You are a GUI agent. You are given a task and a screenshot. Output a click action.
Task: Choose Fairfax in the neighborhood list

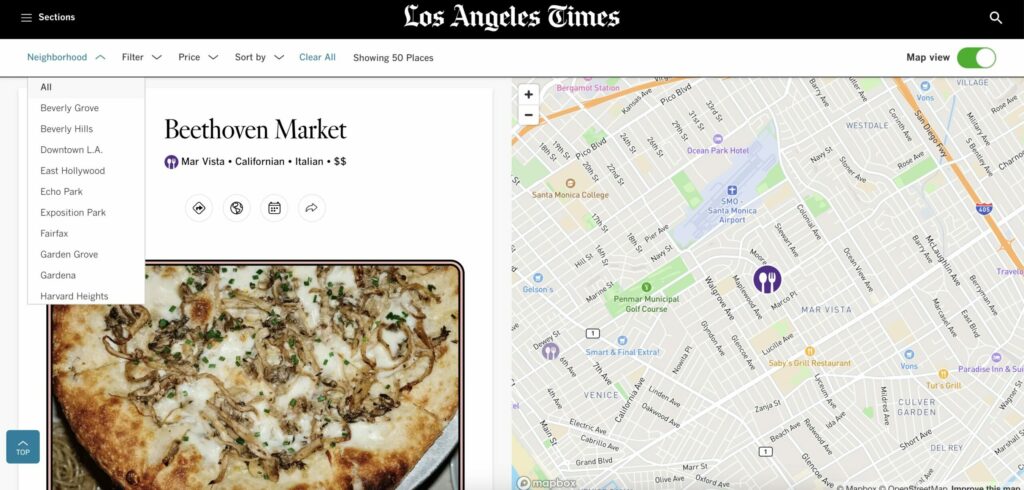point(54,233)
